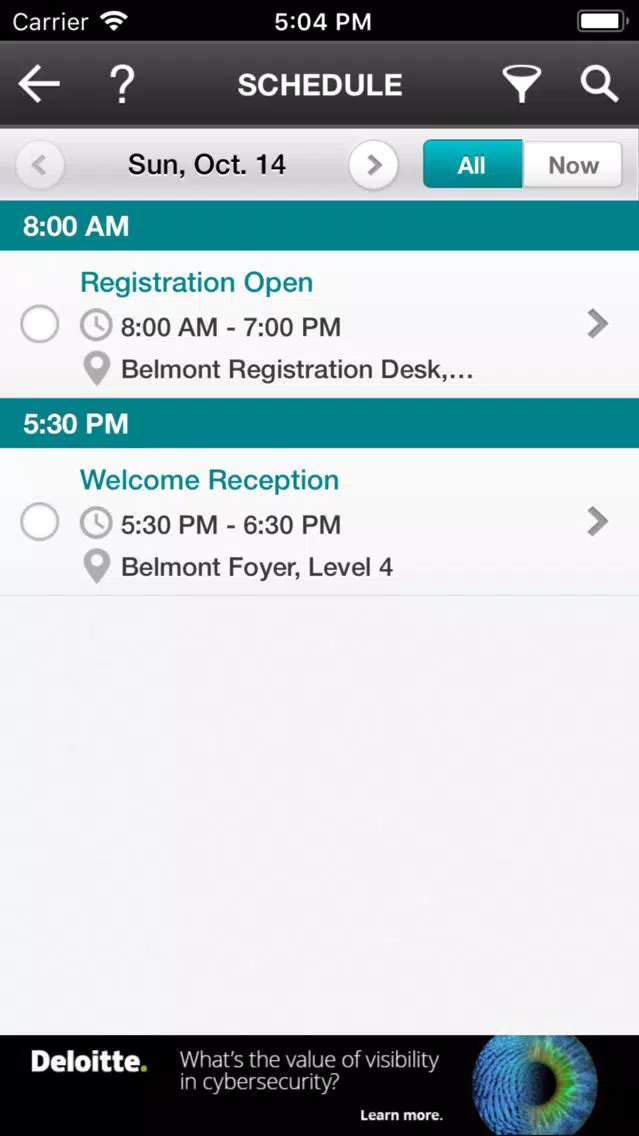
Task: Switch to the Now segment
Action: click(572, 164)
